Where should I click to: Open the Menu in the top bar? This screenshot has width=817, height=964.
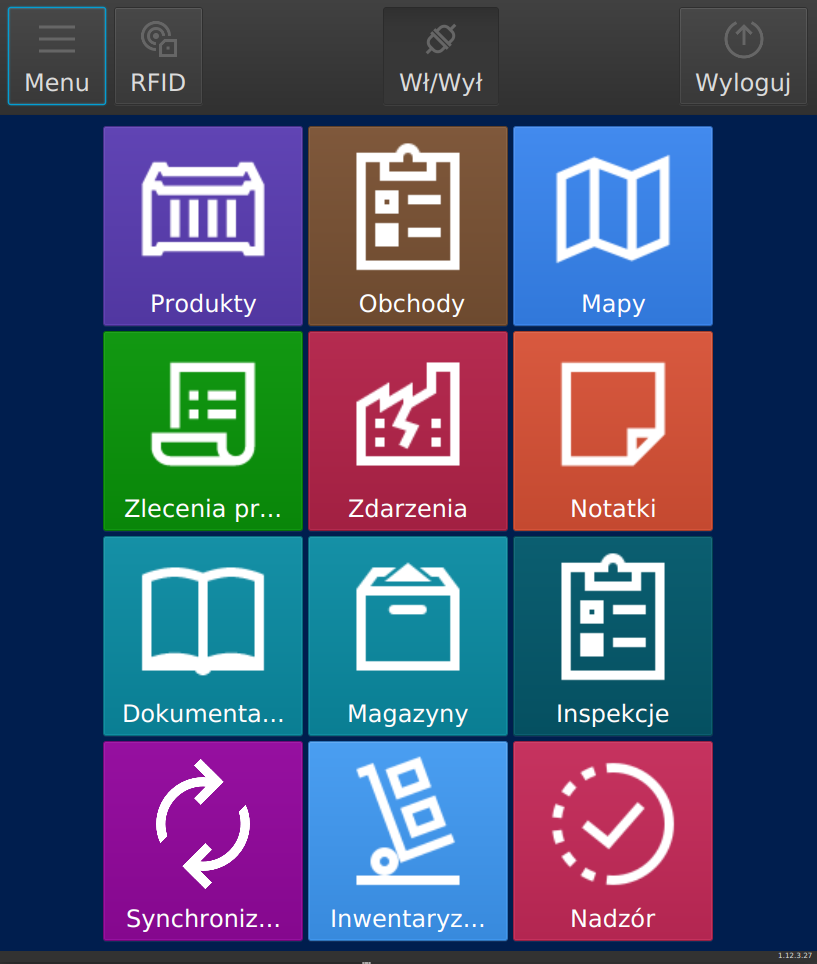tap(56, 56)
